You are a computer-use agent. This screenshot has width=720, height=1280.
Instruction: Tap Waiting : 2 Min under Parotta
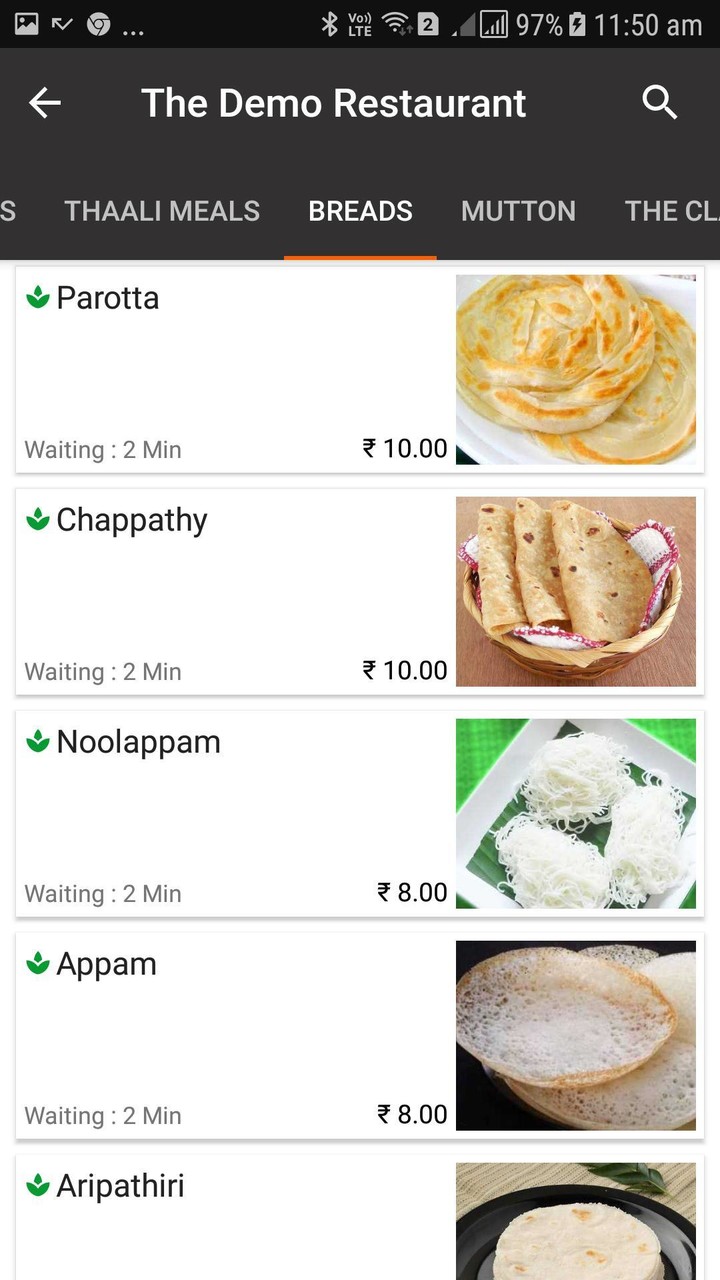103,449
